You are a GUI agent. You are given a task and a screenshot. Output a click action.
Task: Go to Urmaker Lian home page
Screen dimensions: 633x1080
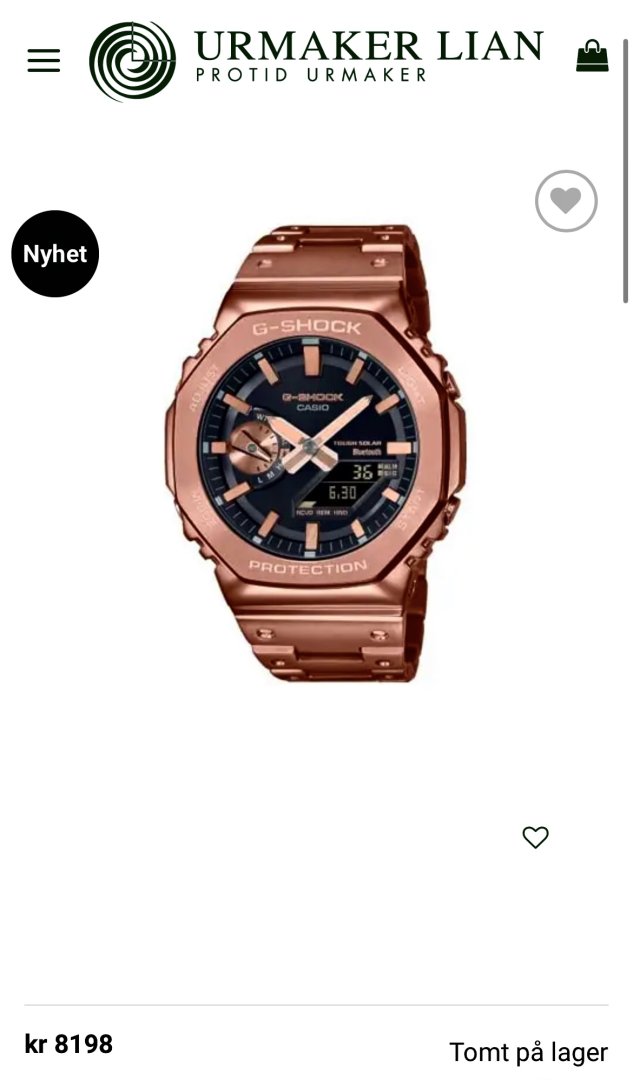pos(316,60)
